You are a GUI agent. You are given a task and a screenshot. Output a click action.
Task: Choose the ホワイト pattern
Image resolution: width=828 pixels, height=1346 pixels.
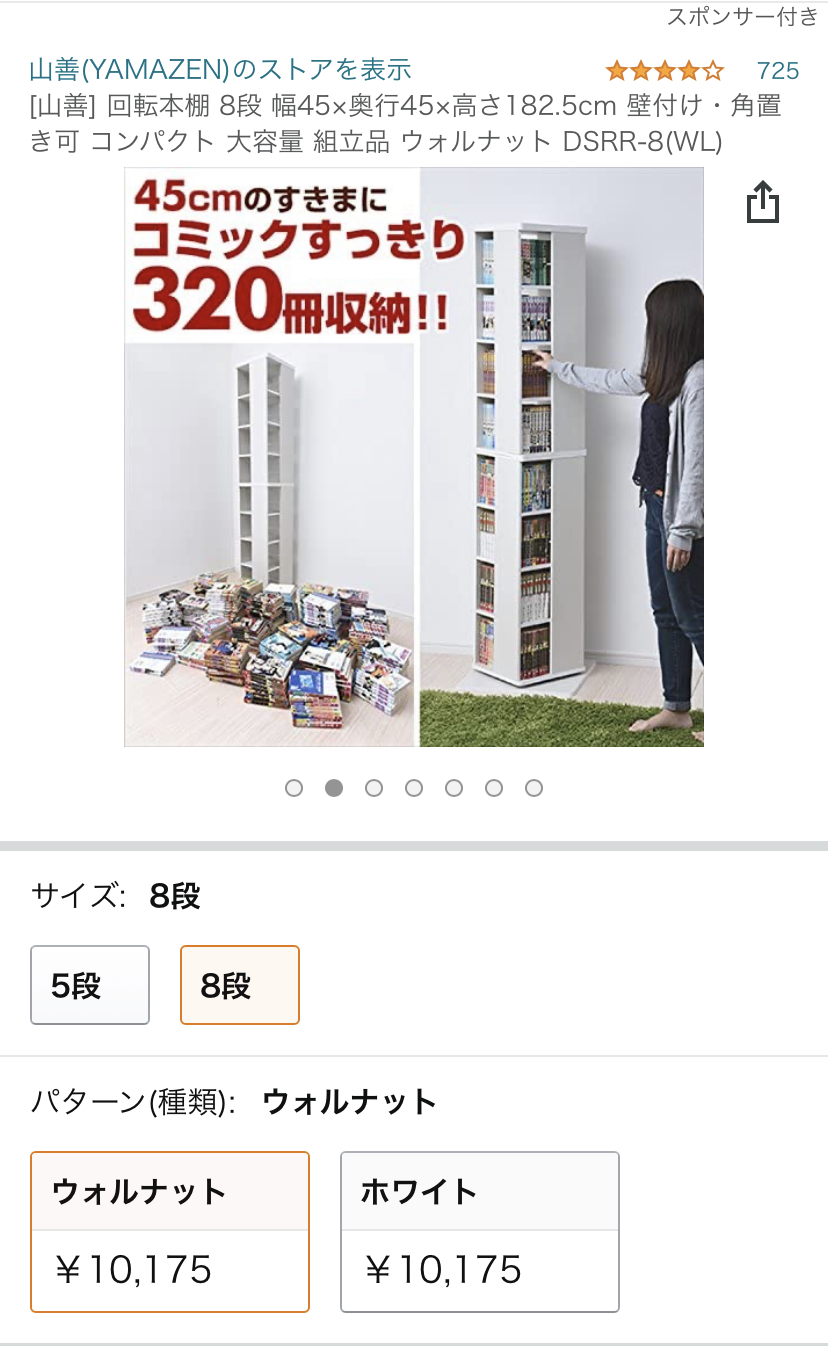tap(480, 1232)
